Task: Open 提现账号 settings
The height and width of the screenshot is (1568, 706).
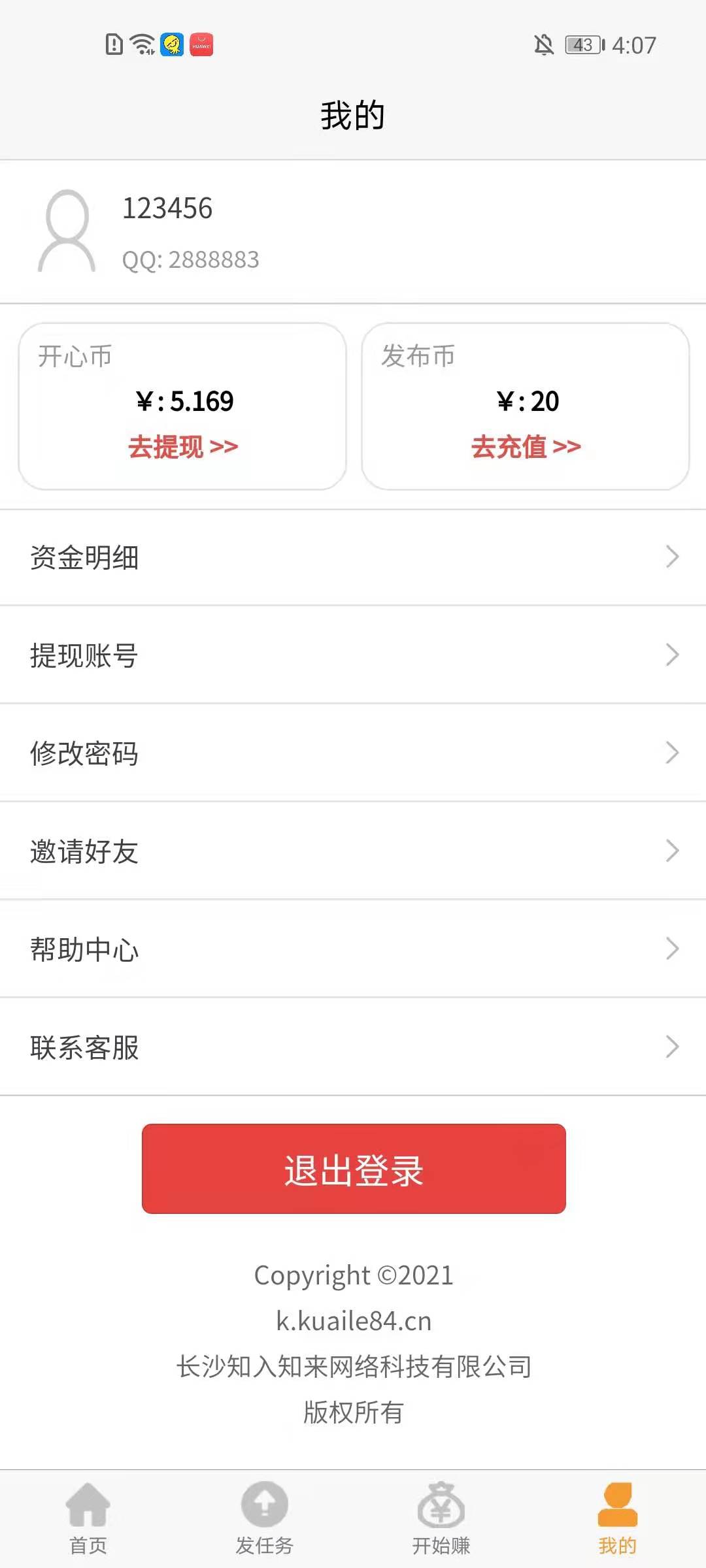Action: [353, 655]
